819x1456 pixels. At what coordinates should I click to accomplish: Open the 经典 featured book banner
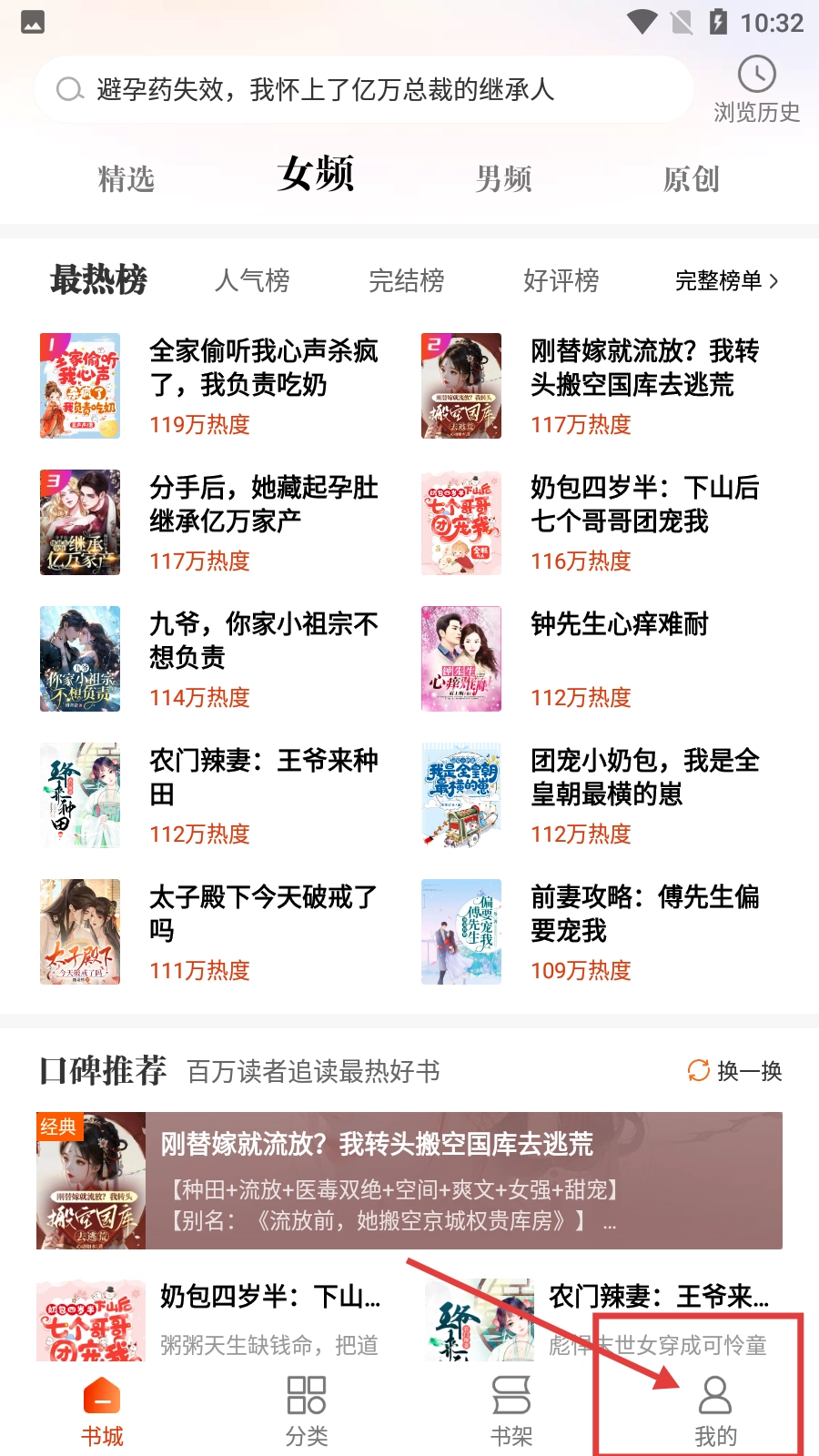pos(409,1180)
